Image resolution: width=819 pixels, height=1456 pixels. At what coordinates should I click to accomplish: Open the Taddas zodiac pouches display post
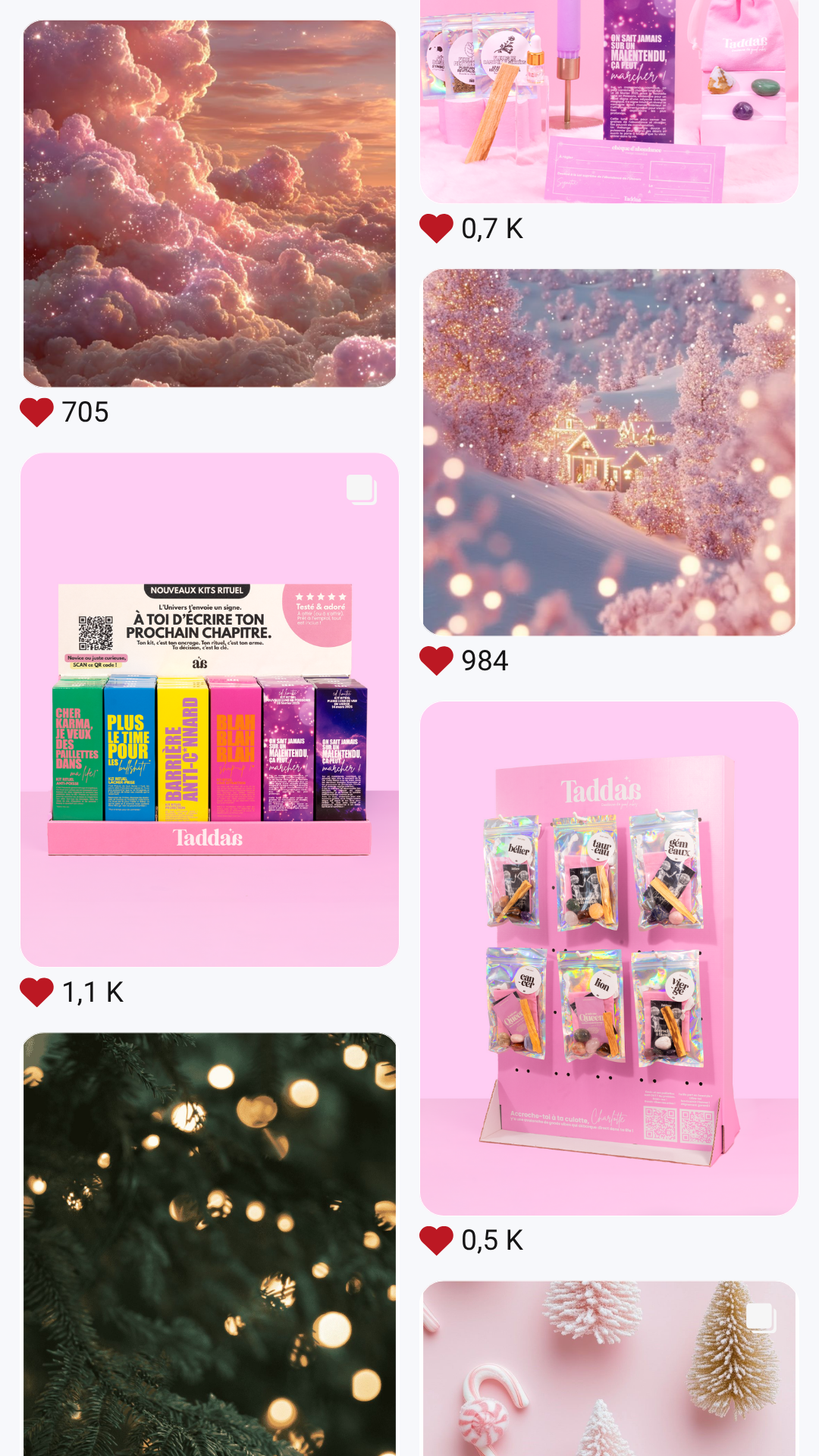[609, 958]
